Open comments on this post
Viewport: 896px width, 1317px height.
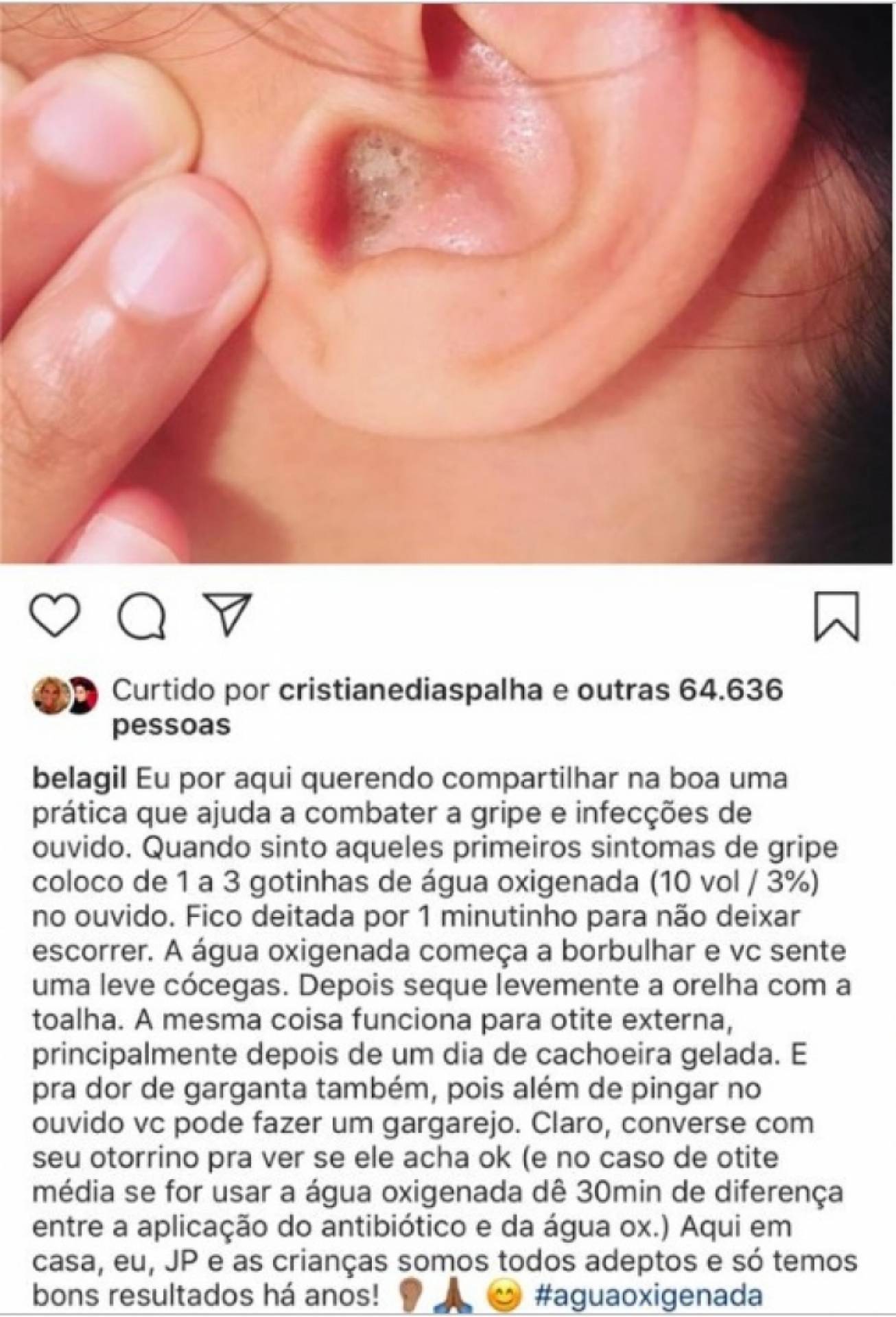[143, 615]
